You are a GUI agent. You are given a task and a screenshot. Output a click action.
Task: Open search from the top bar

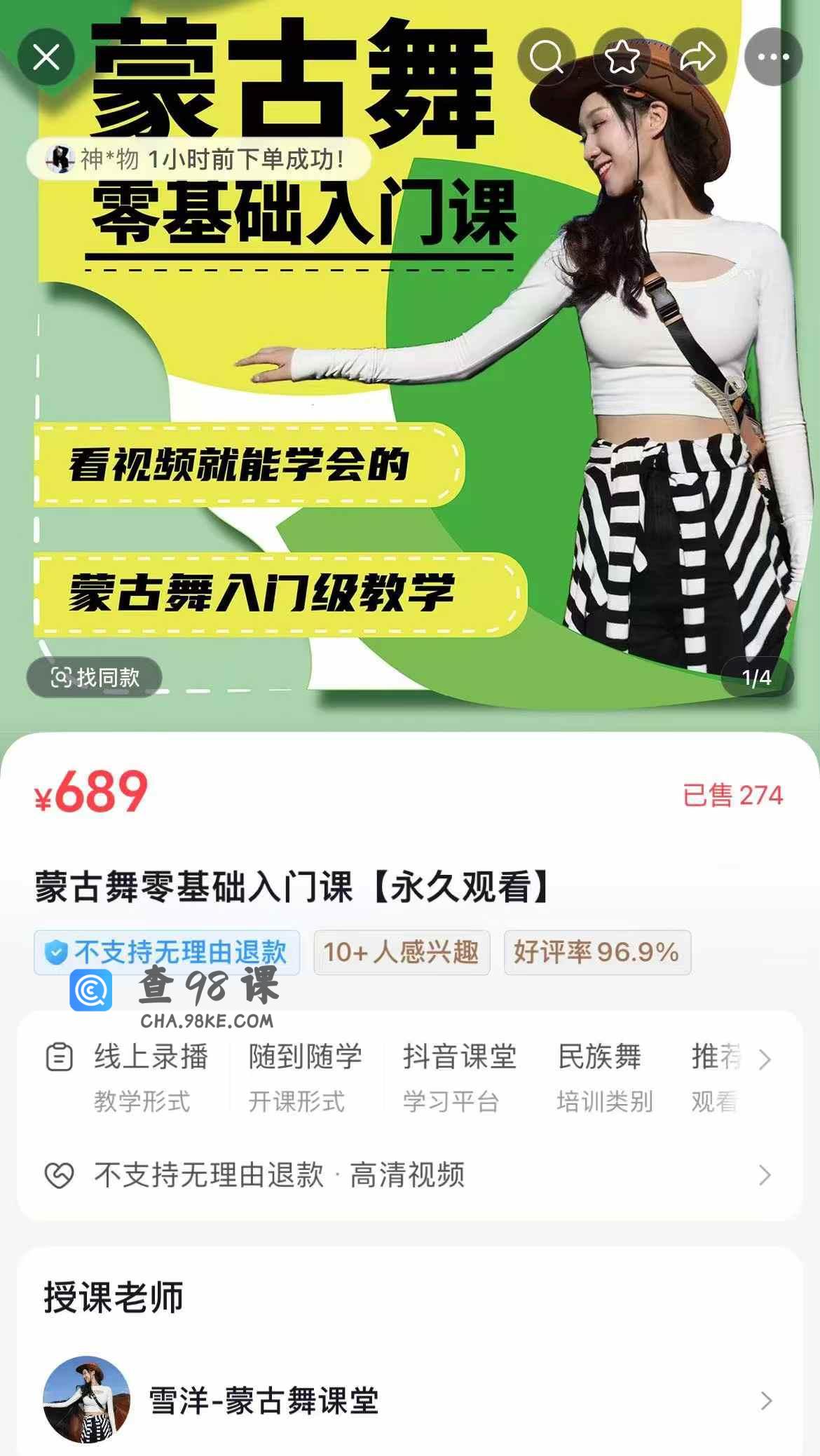[546, 57]
